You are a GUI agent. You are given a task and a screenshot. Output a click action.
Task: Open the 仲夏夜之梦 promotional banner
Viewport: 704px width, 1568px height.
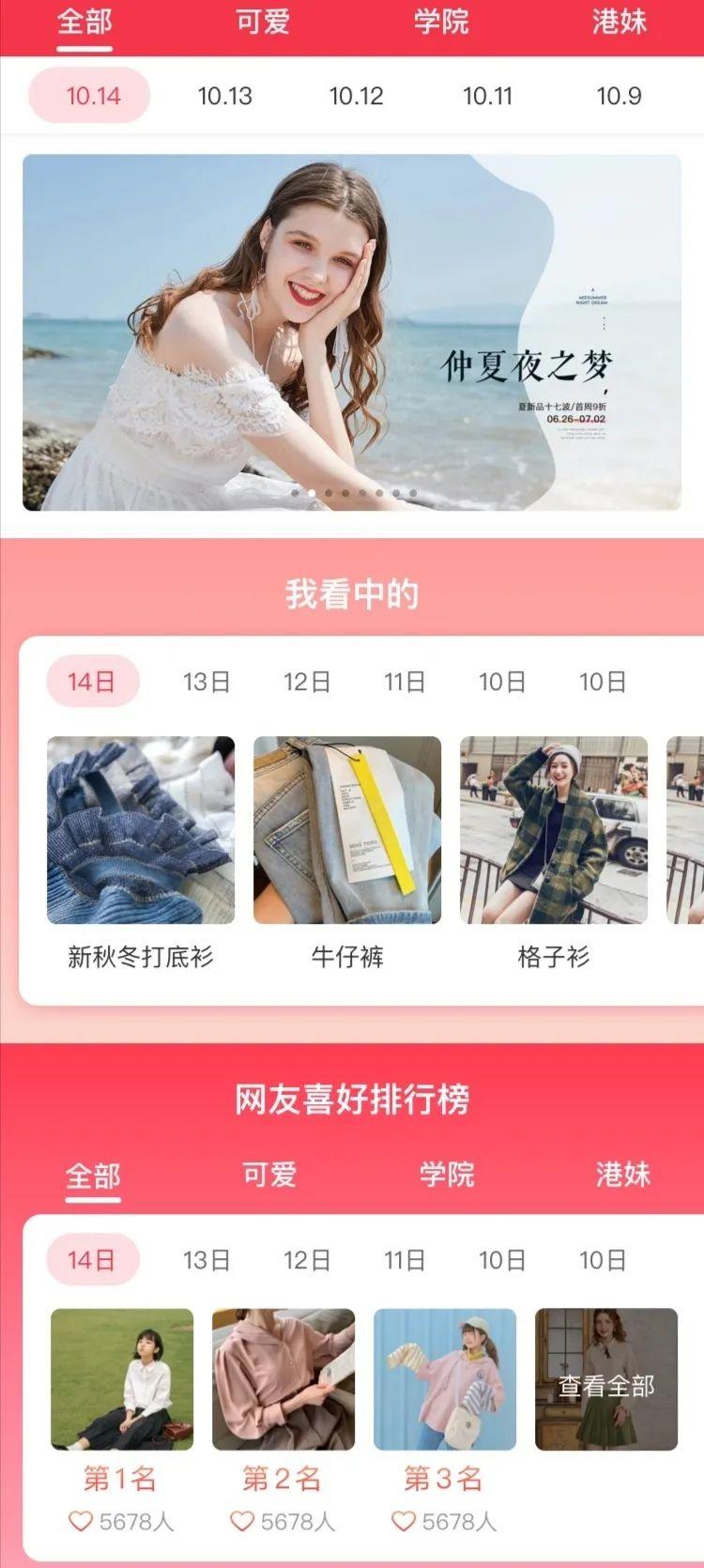(352, 332)
